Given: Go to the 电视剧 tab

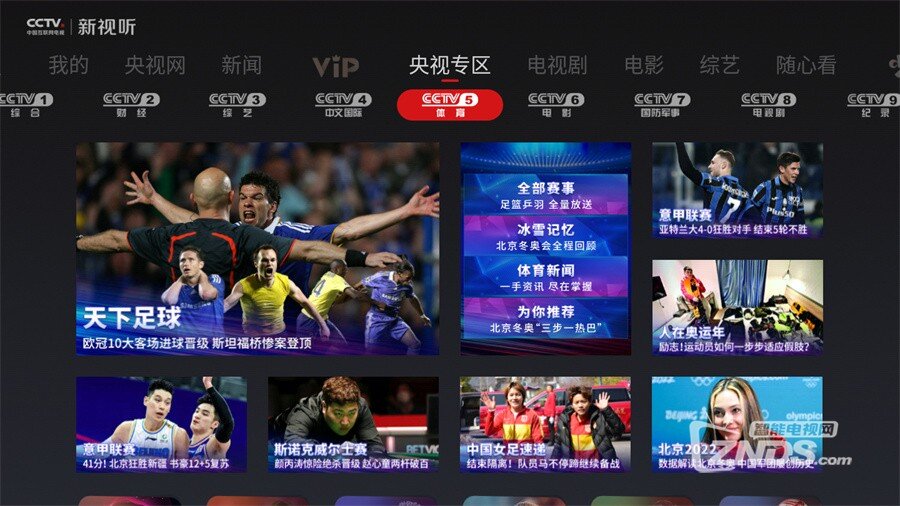Looking at the screenshot, I should (x=557, y=66).
